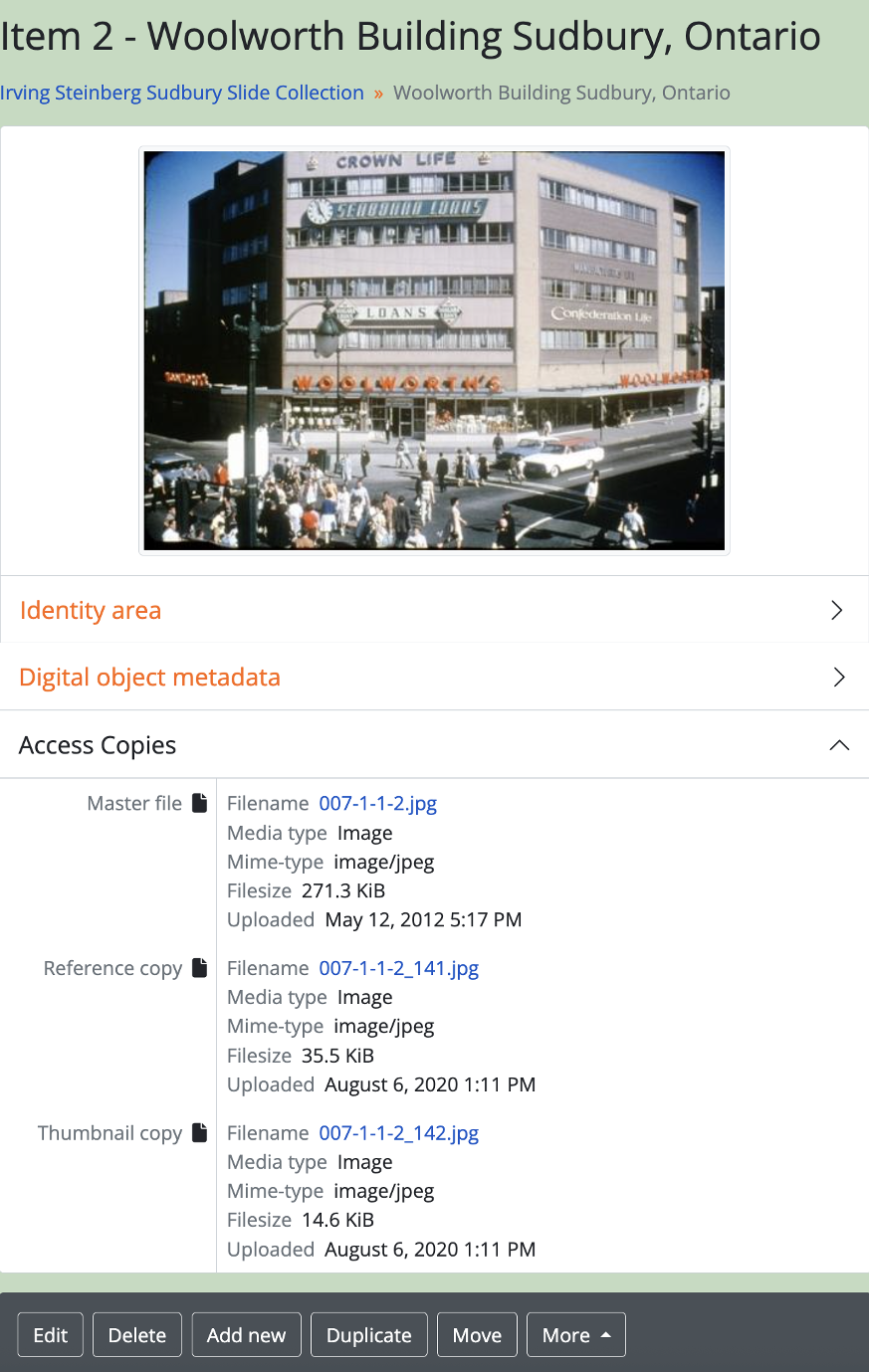Expand the Digital object metadata section
The image size is (869, 1372).
coord(434,678)
